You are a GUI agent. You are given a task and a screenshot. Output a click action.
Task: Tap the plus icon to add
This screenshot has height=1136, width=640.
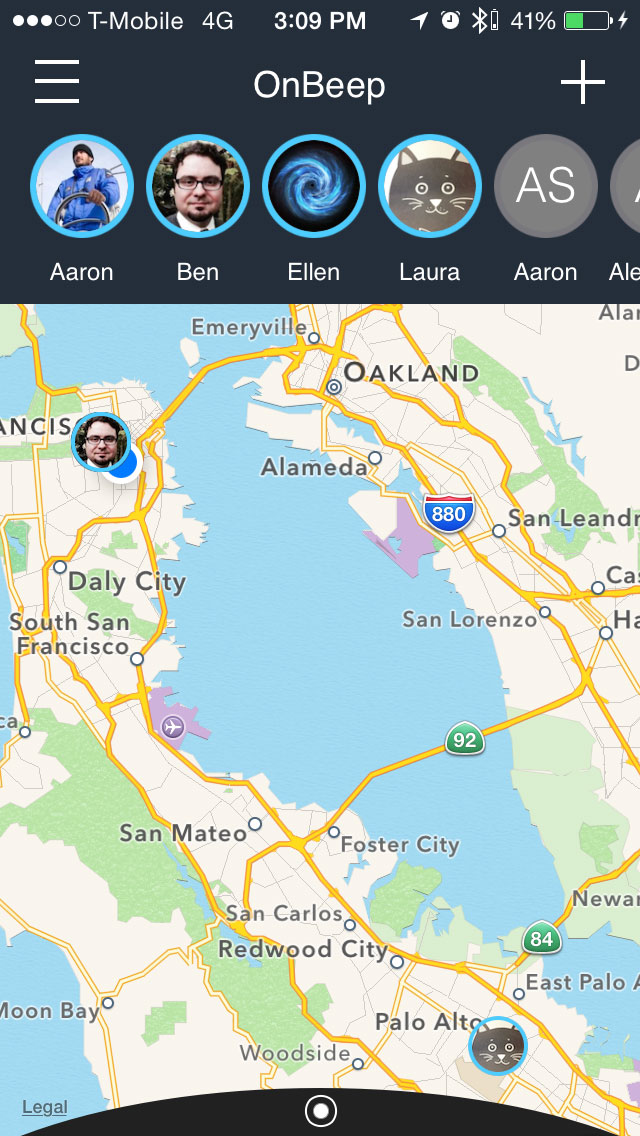pyautogui.click(x=583, y=82)
